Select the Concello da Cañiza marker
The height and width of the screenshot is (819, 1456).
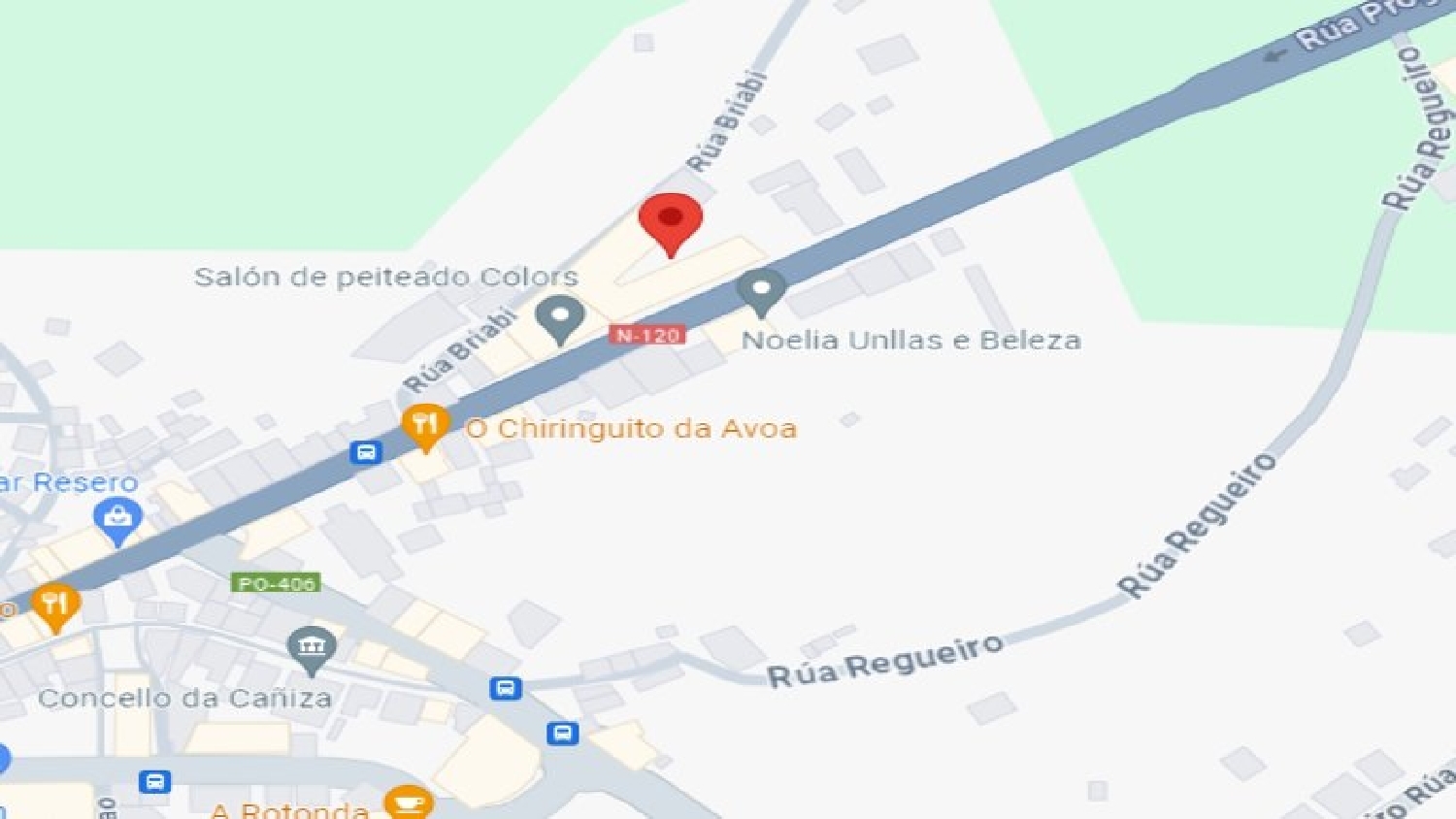(x=312, y=647)
